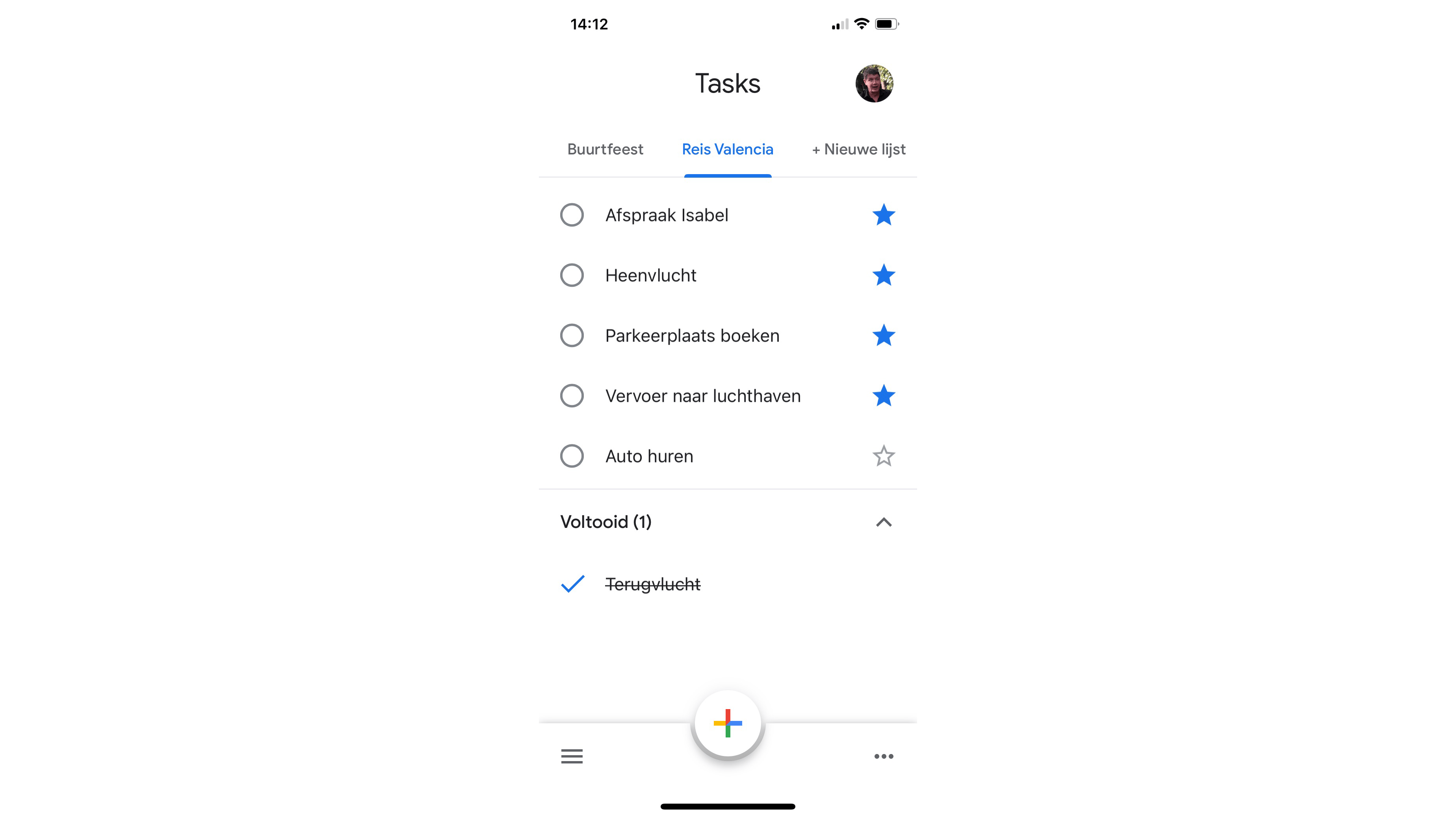
Task: Mark Afspraak Isabel as completed
Action: (572, 215)
